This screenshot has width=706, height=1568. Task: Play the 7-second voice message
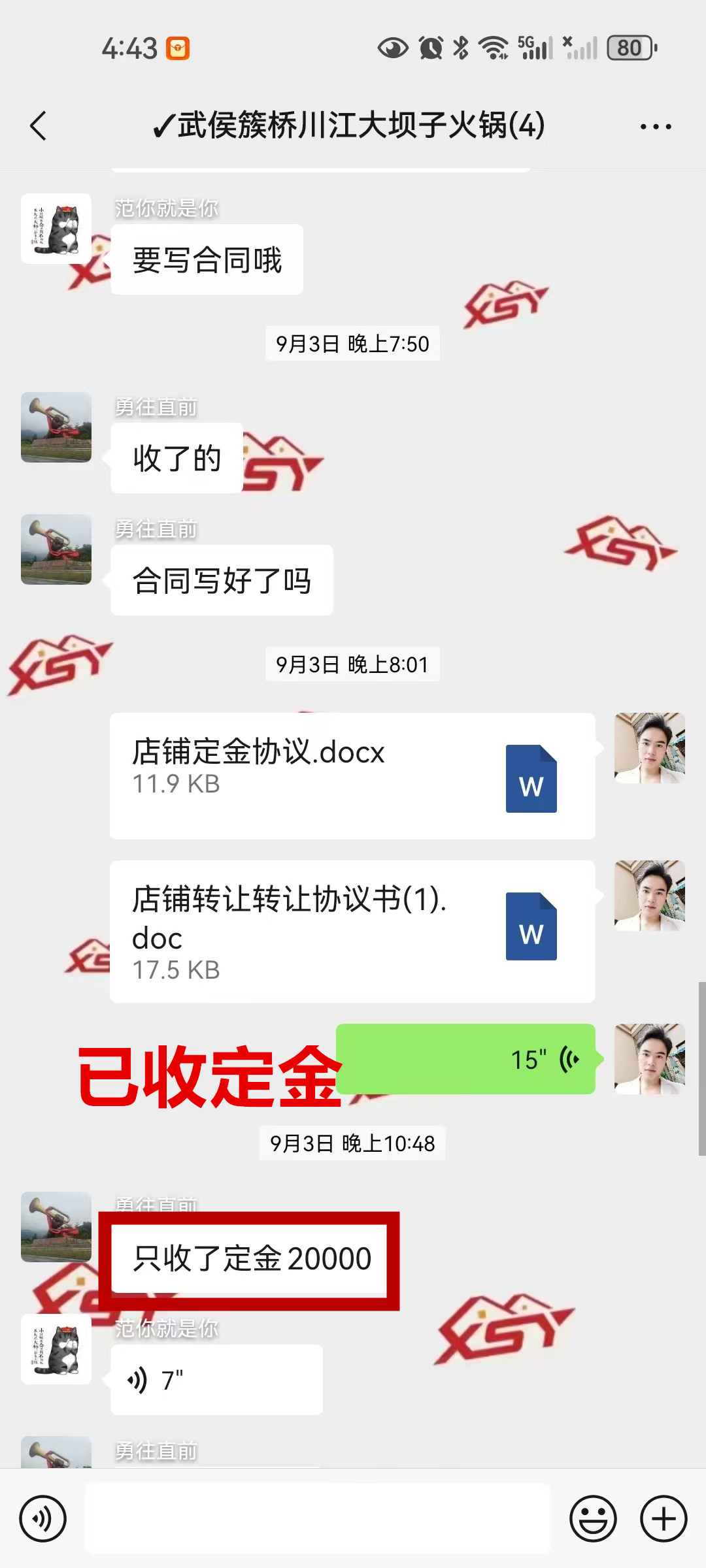[216, 1380]
